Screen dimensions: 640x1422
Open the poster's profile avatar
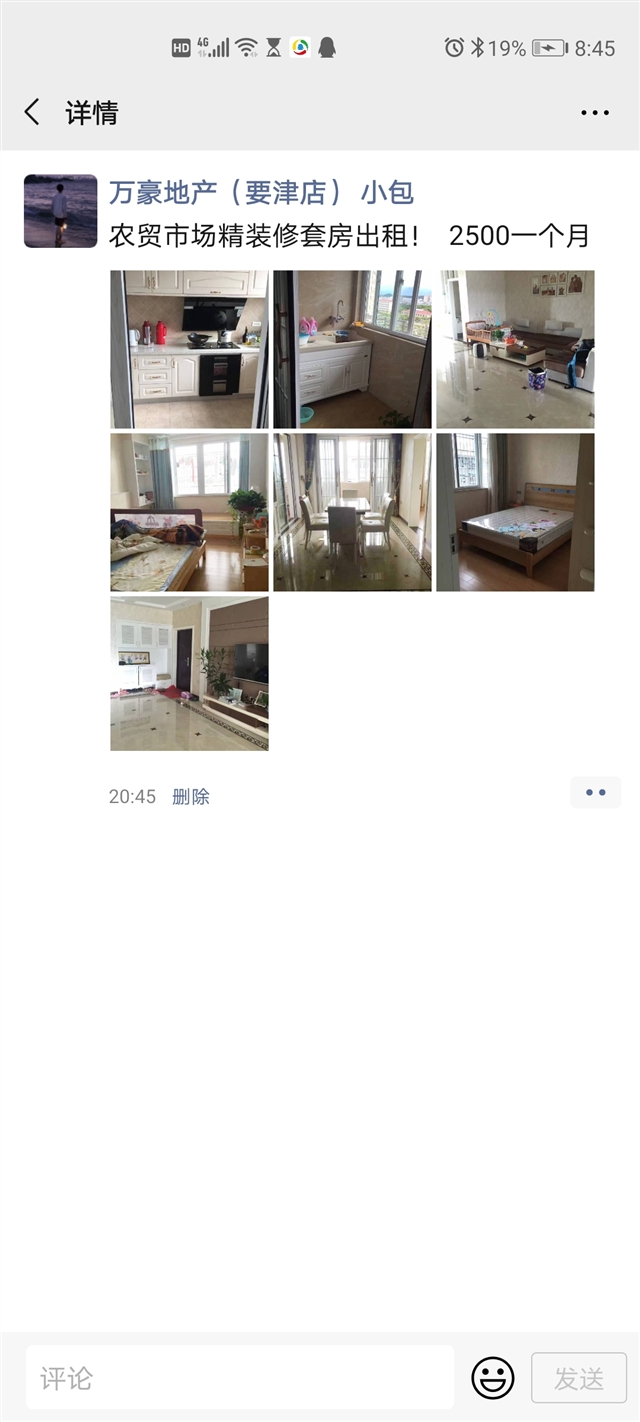(60, 211)
